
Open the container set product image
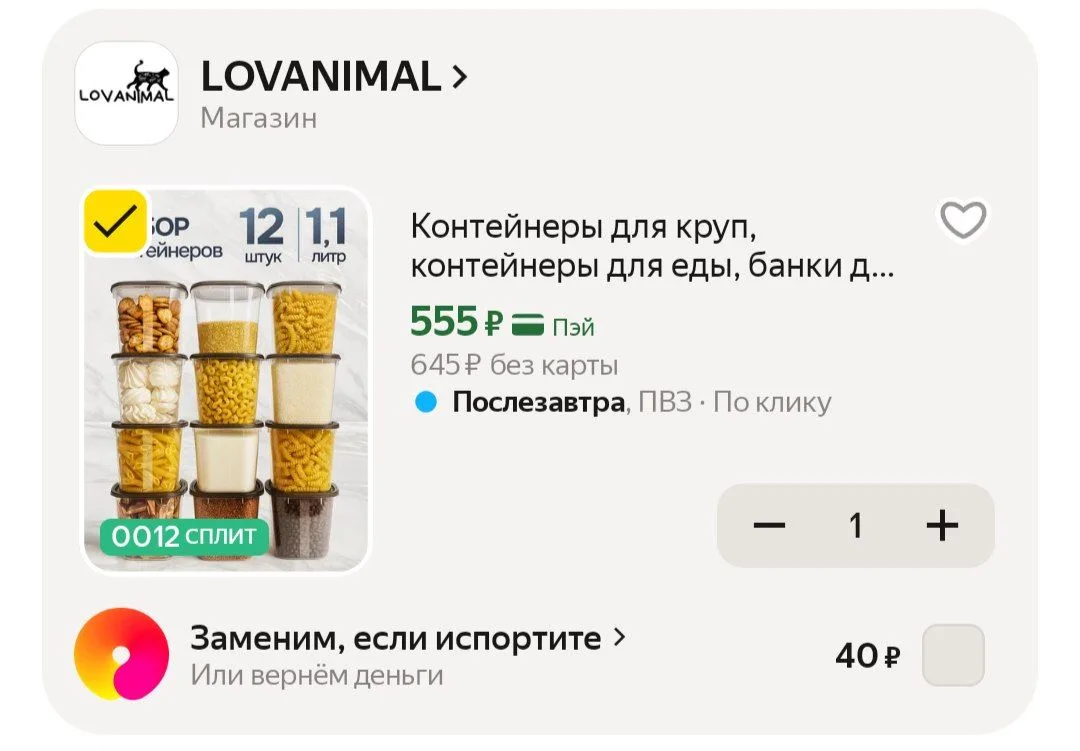(226, 380)
